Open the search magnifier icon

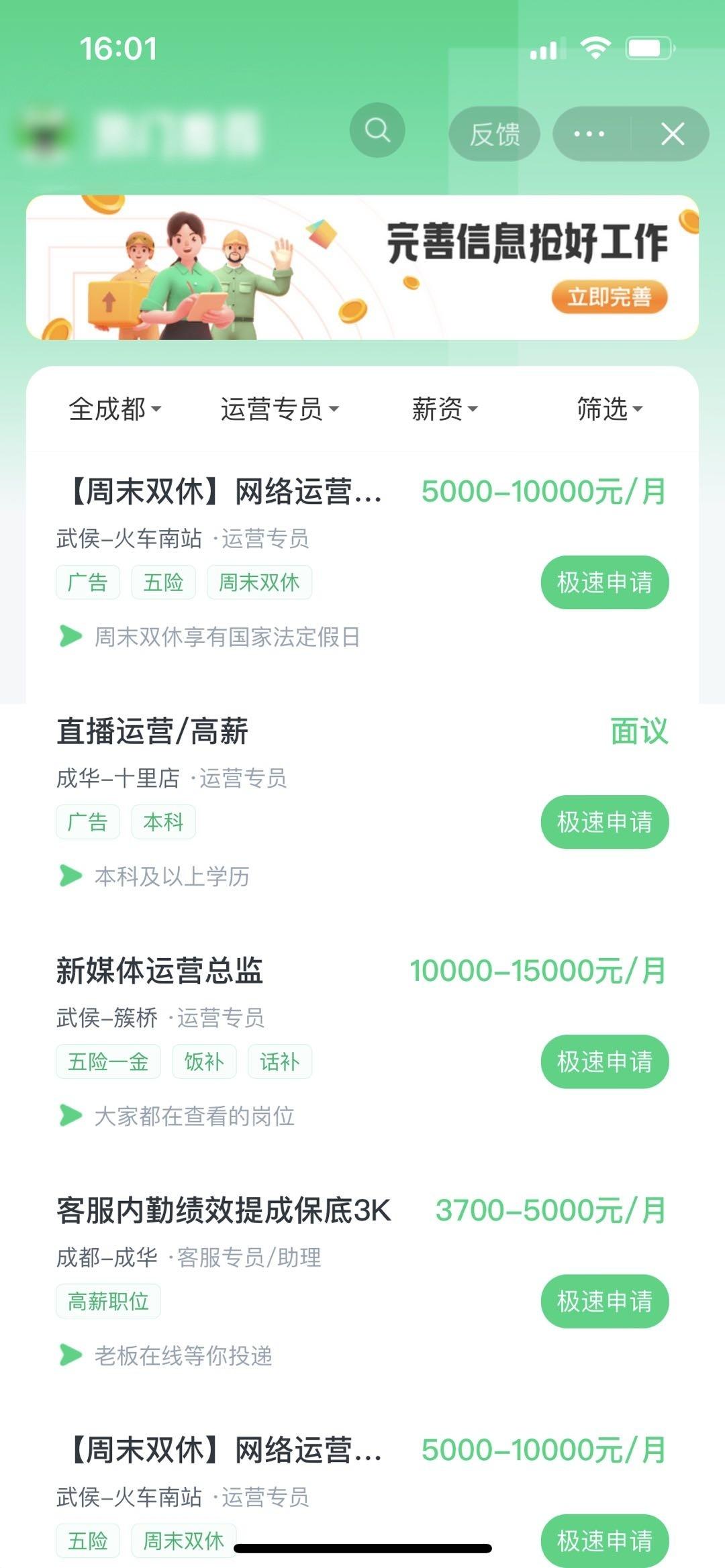coord(377,130)
